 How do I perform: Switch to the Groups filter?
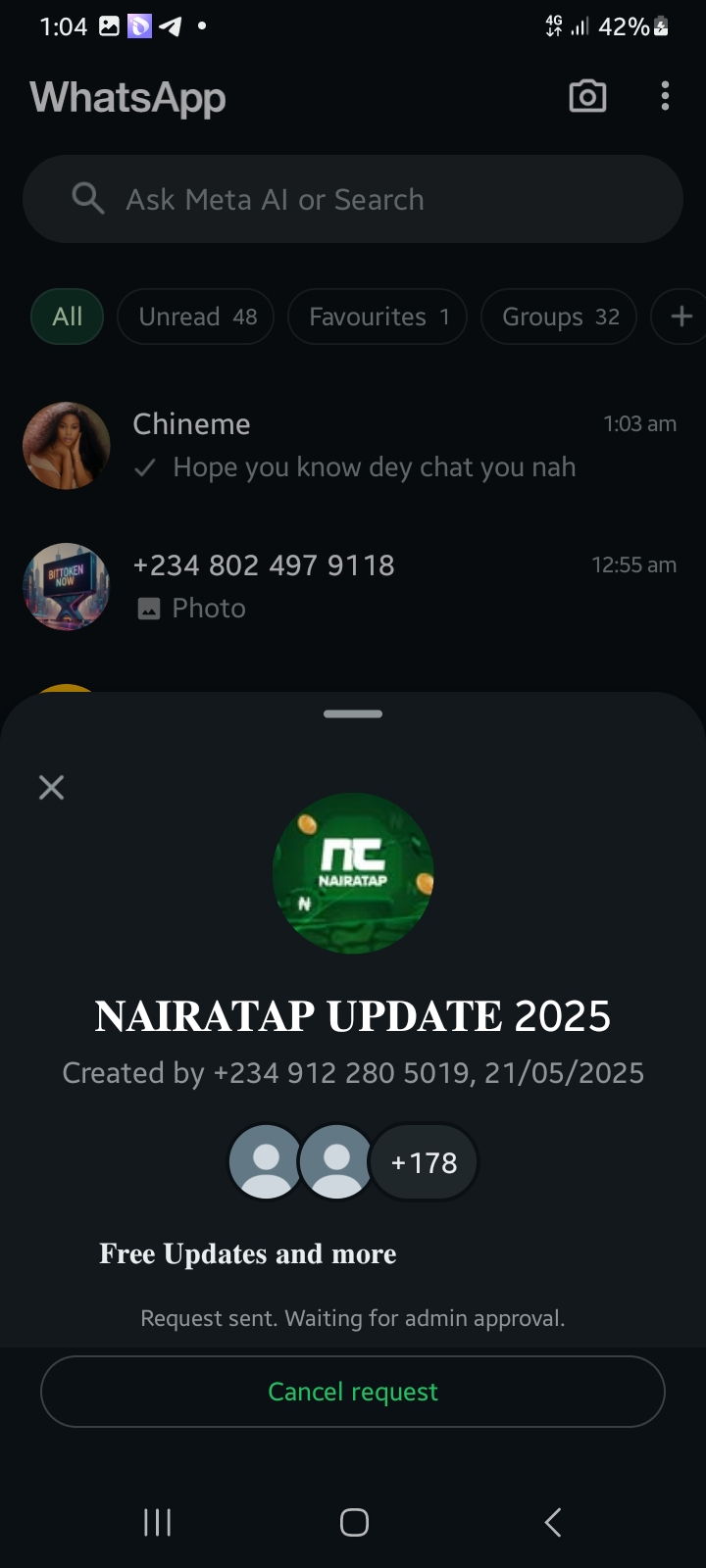point(559,317)
